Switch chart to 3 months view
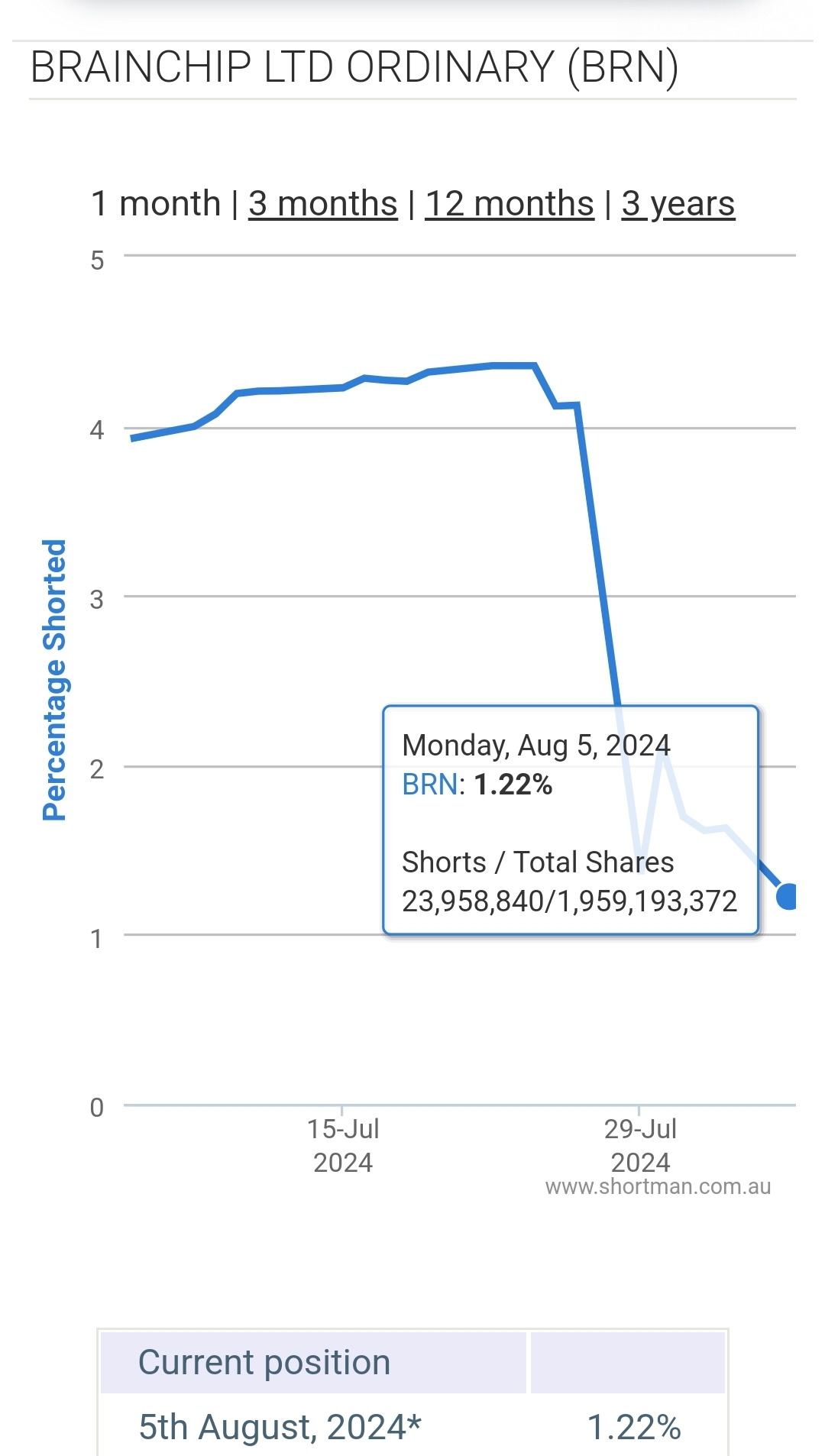 coord(322,204)
